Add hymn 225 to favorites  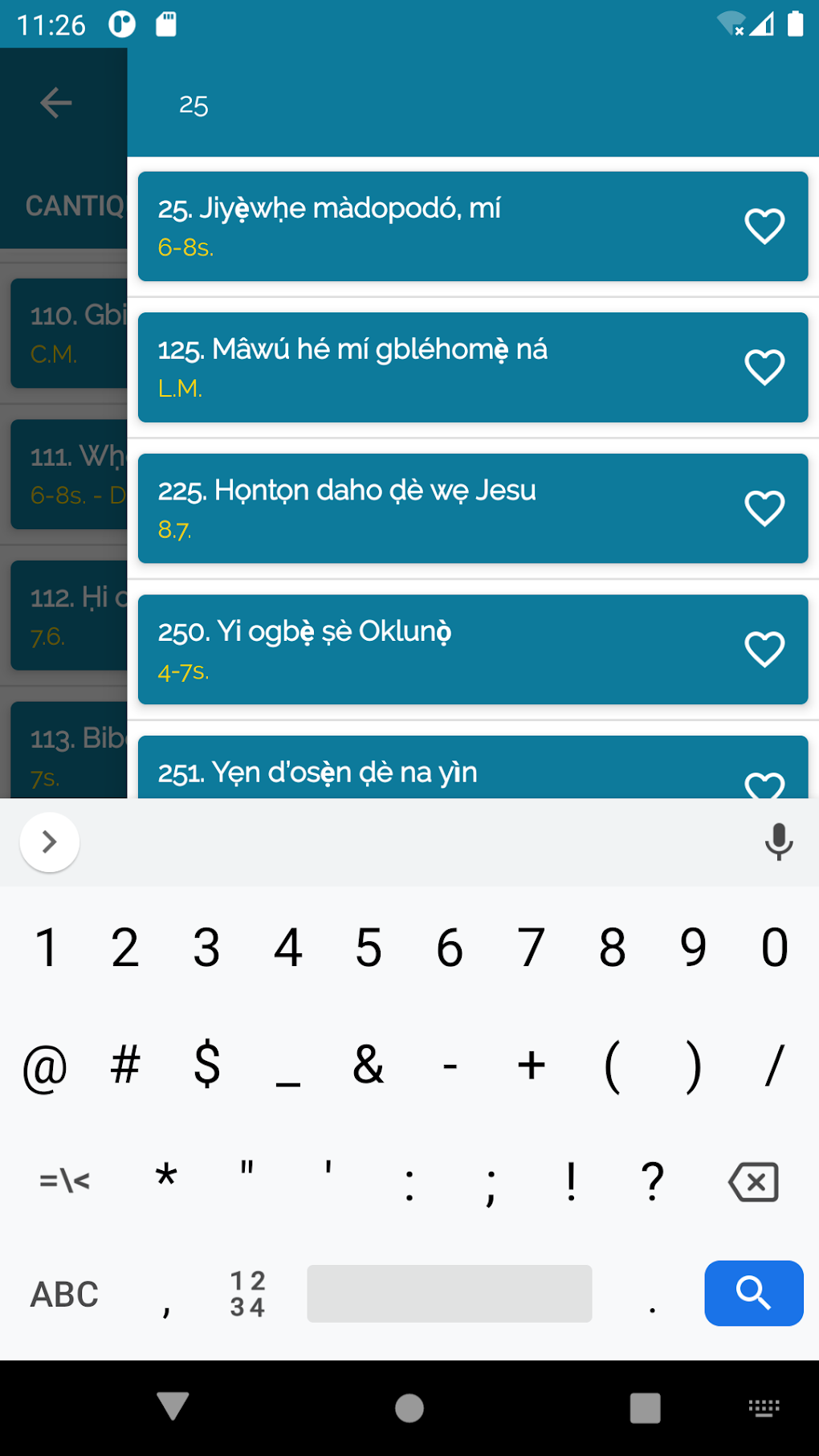764,508
